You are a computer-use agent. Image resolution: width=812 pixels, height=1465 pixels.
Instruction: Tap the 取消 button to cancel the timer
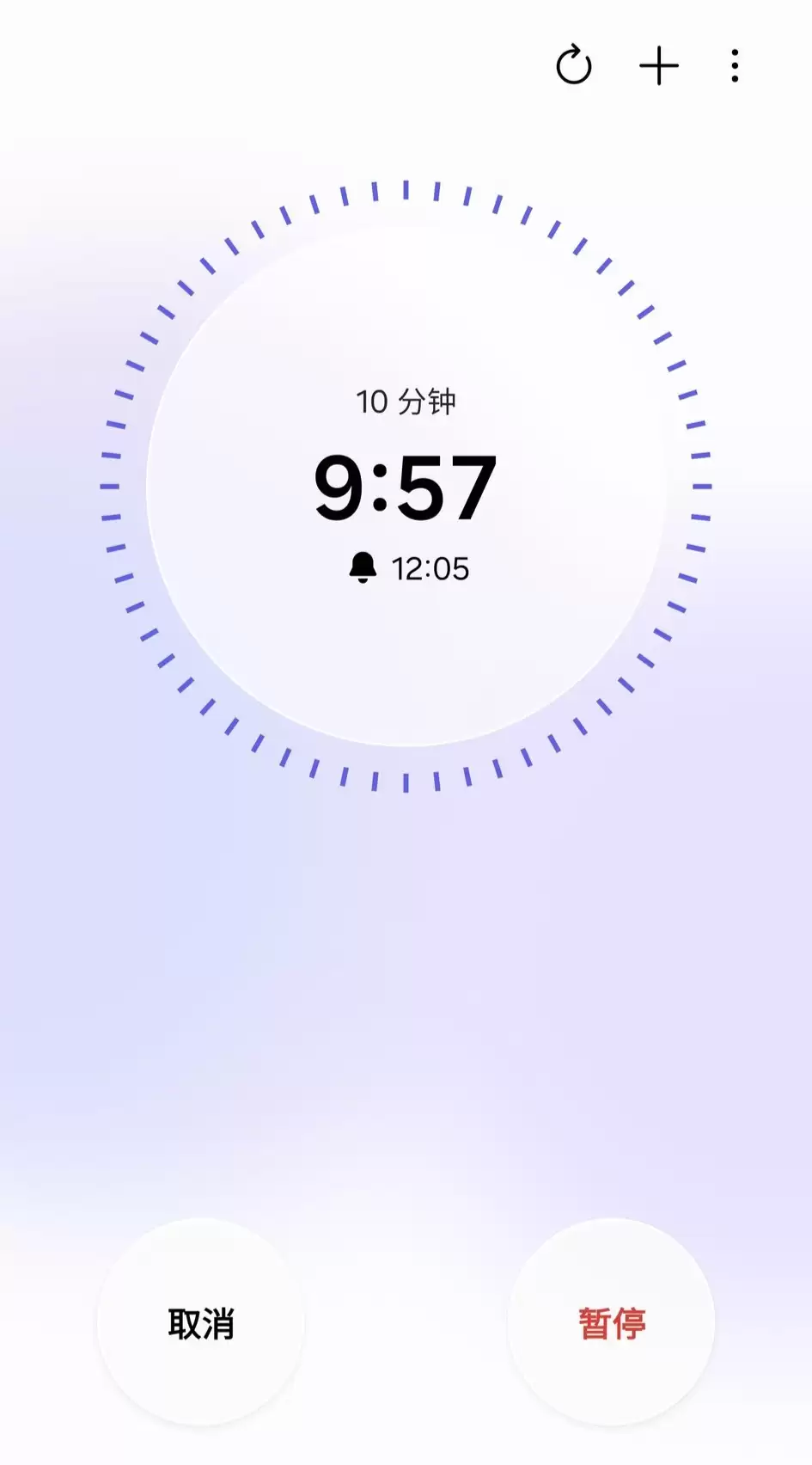pyautogui.click(x=202, y=1325)
